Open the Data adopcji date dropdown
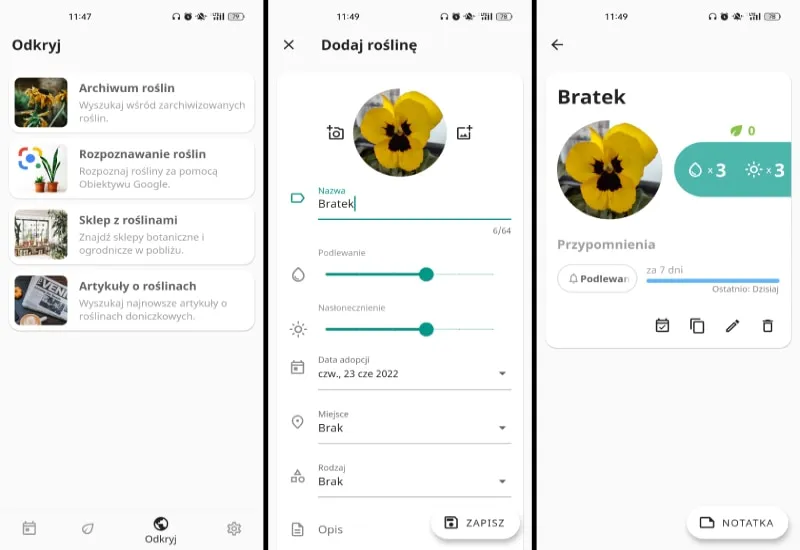The width and height of the screenshot is (800, 550). pos(413,373)
